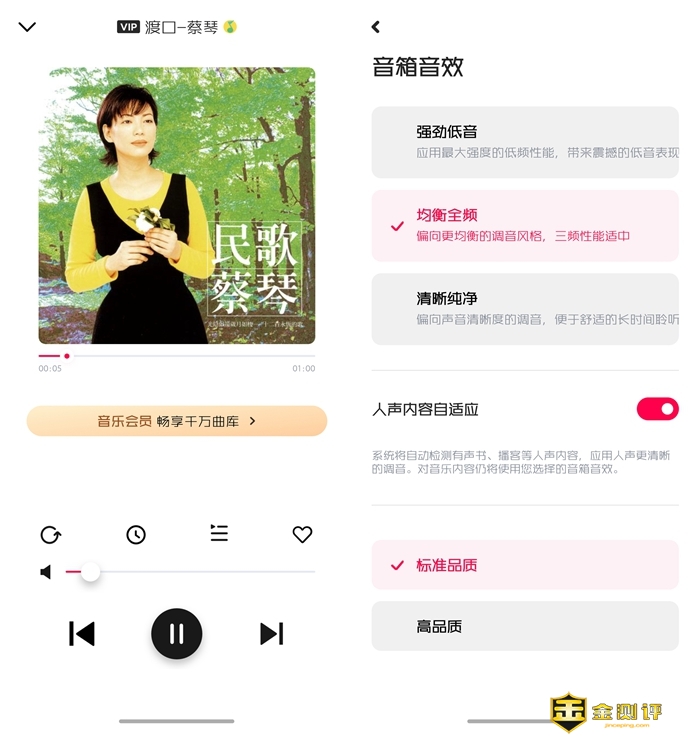Select 标准品质 audio quality
Image resolution: width=700 pixels, height=736 pixels.
(x=525, y=565)
